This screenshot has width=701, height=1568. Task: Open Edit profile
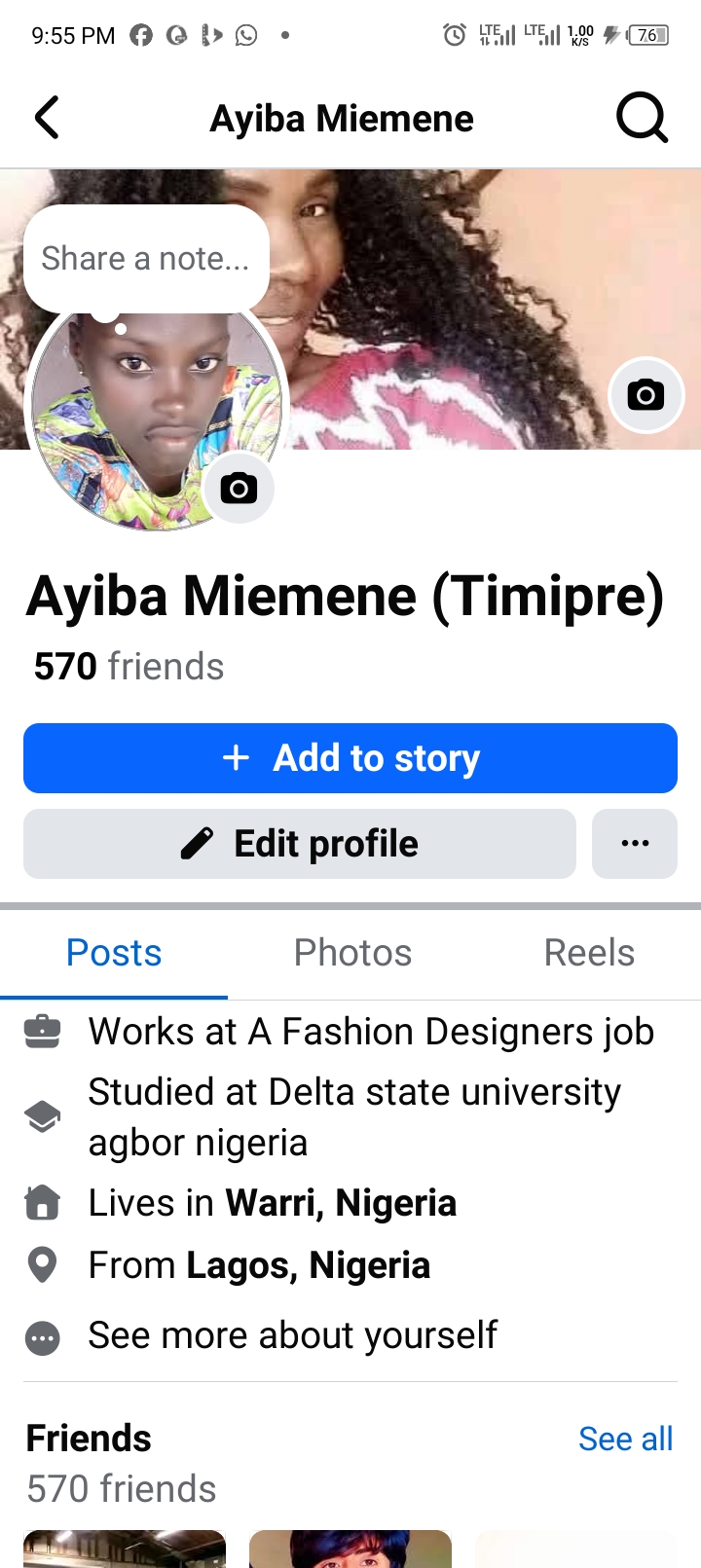[300, 844]
